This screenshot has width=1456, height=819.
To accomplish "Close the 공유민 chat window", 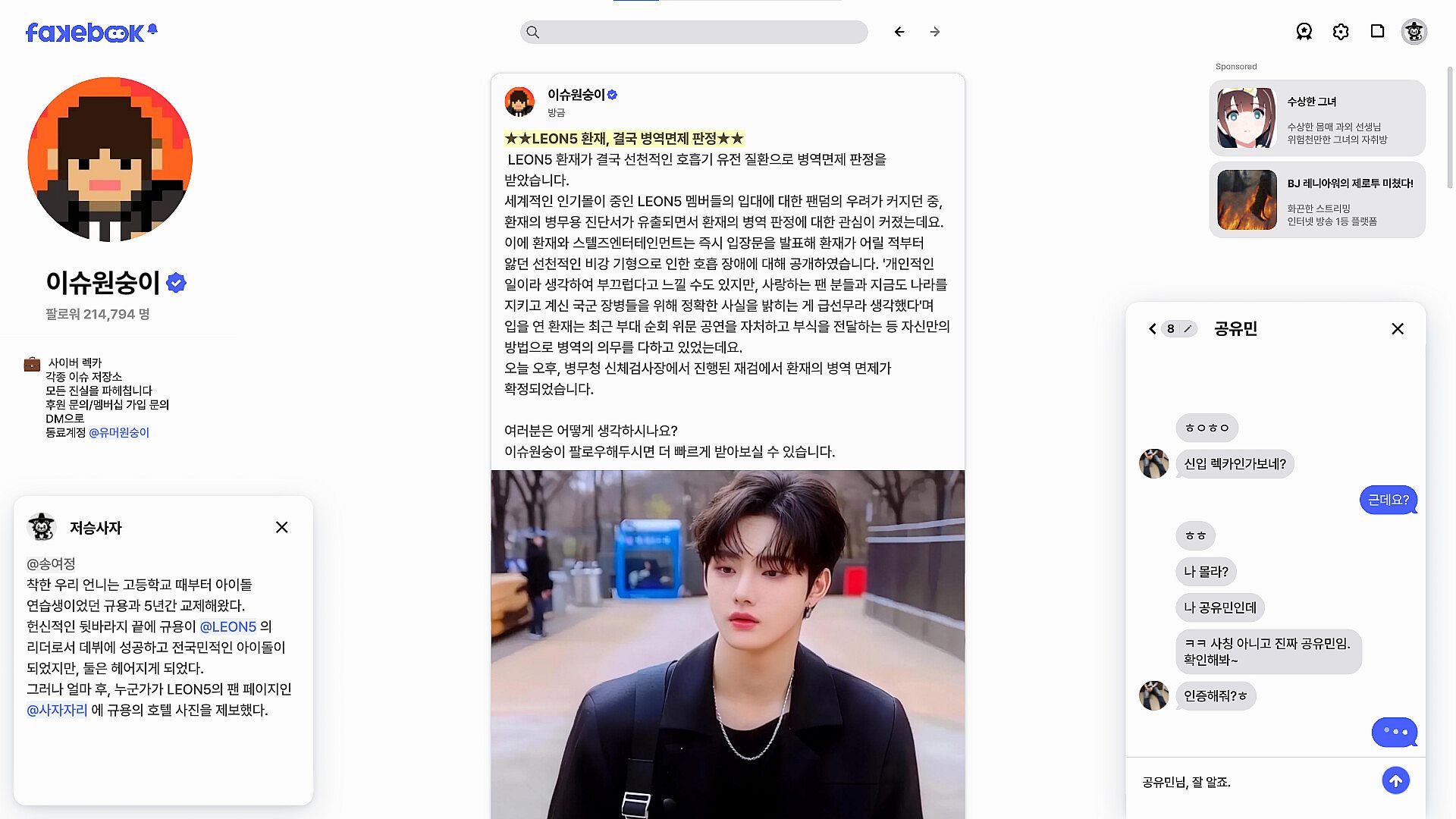I will pos(1397,328).
